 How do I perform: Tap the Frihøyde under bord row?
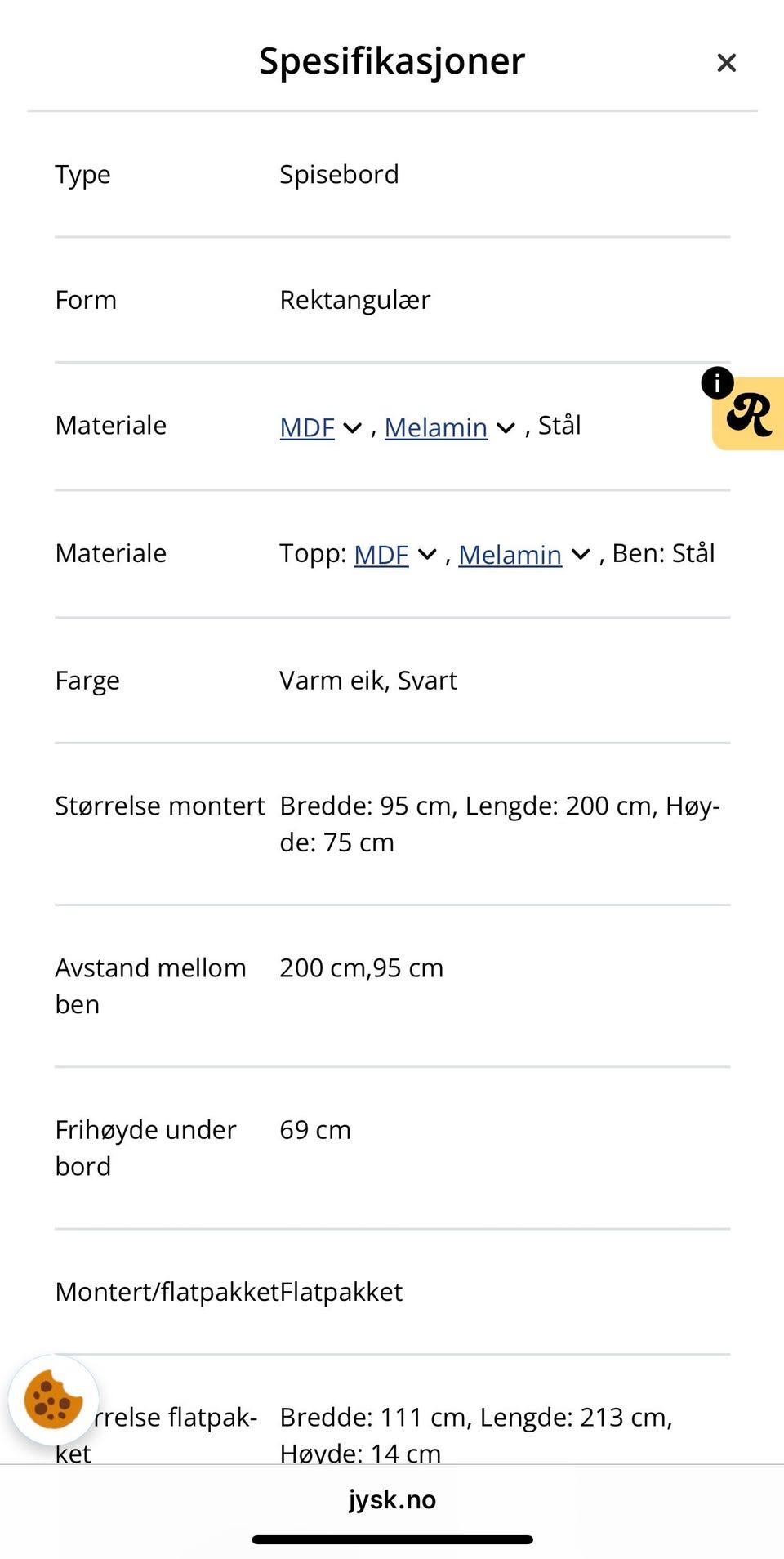click(314, 1130)
